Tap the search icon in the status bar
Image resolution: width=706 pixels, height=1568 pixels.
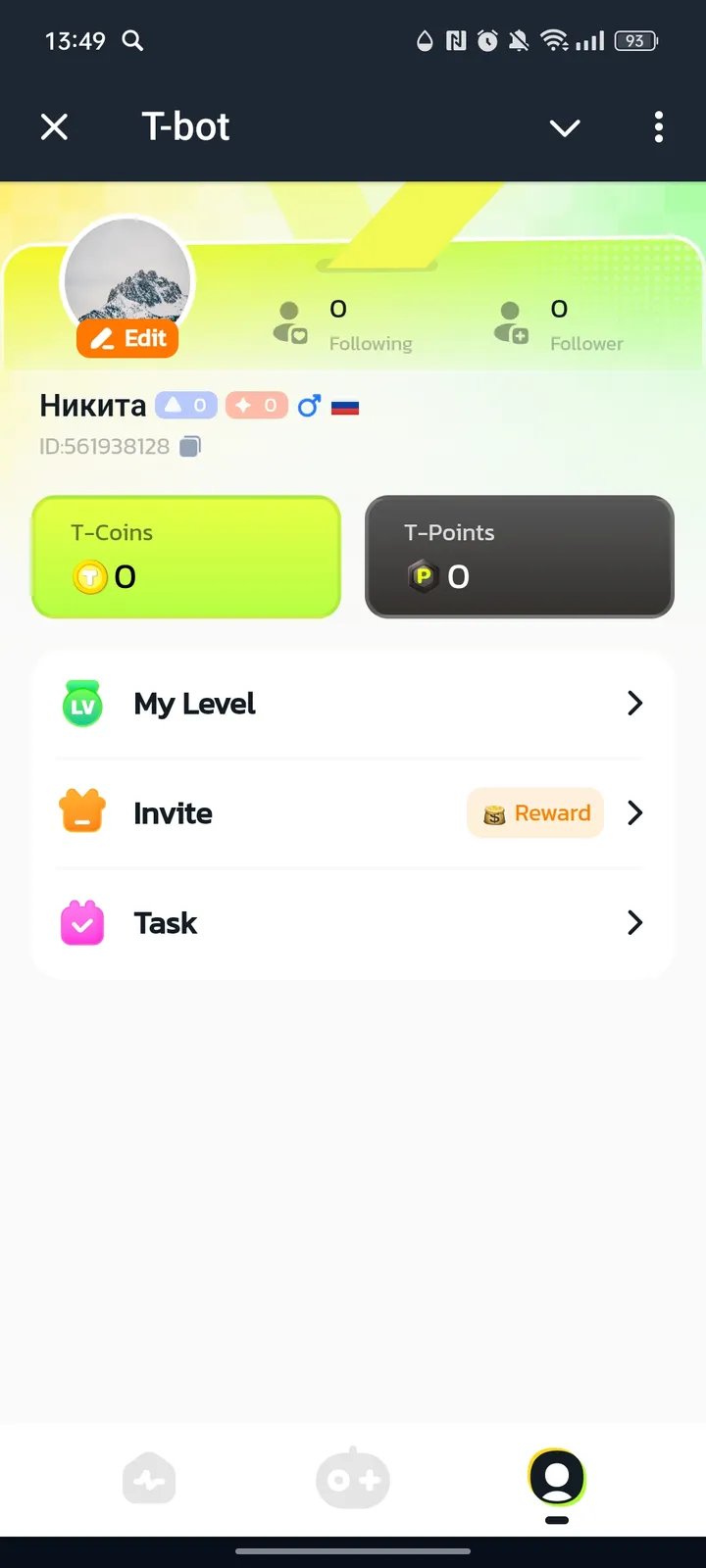(133, 41)
